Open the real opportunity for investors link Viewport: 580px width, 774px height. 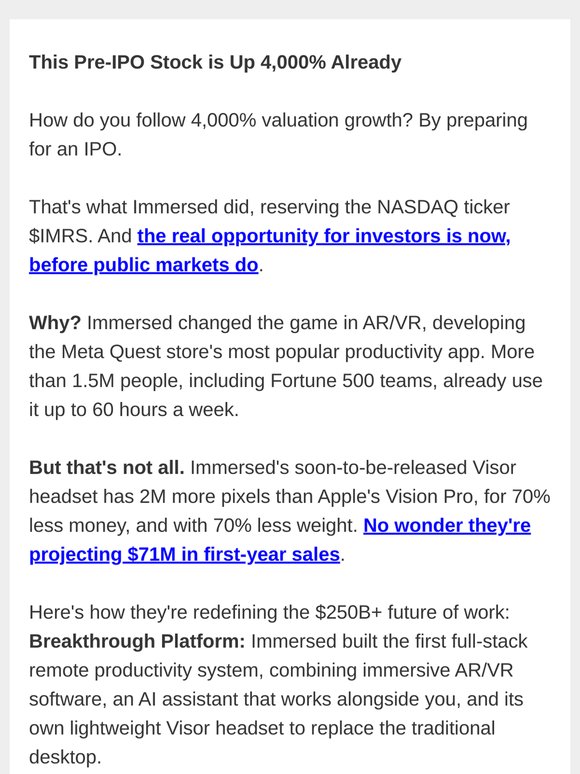tap(323, 236)
